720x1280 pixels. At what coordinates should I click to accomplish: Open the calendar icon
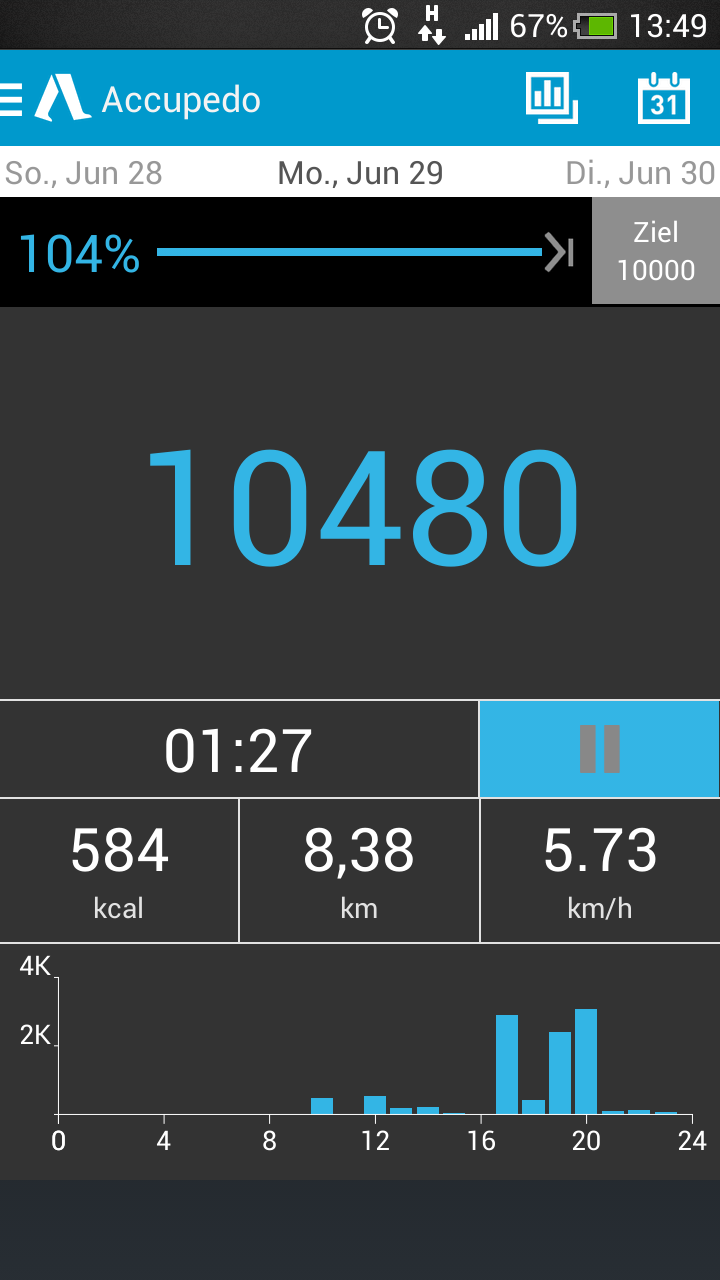(664, 98)
